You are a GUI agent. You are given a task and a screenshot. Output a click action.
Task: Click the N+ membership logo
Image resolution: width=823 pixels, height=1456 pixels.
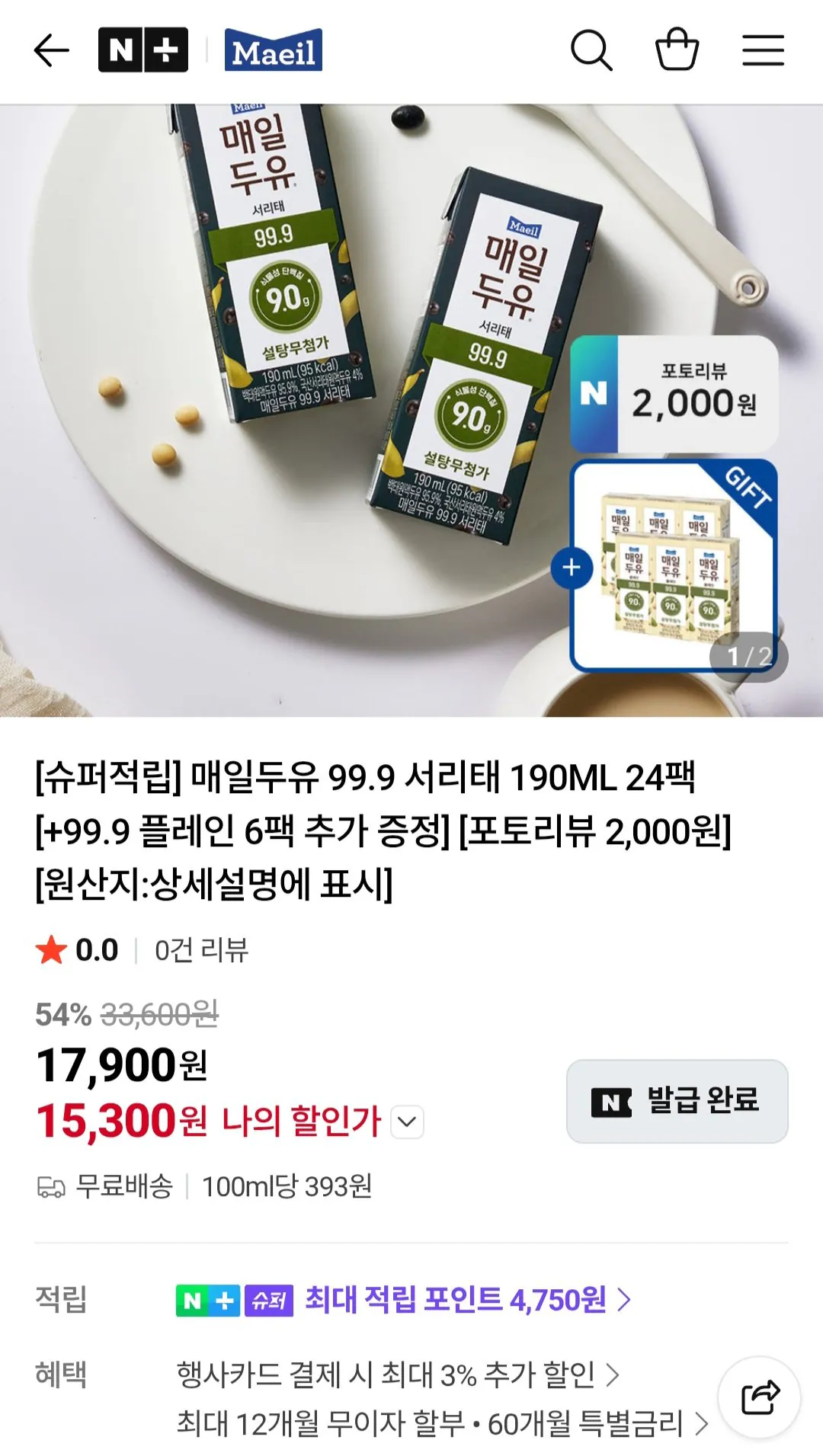tap(142, 50)
